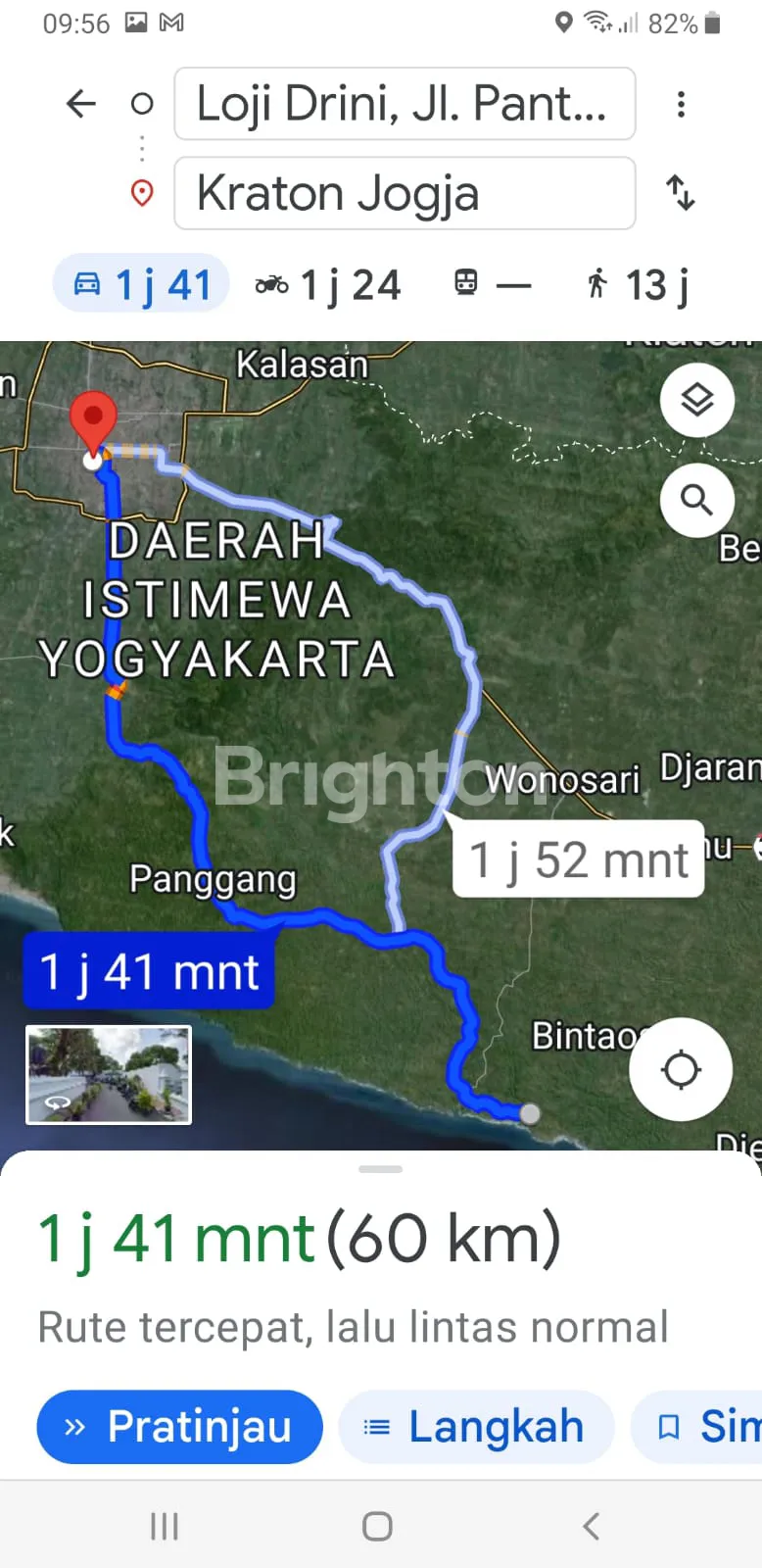
Task: Swap the start and destination
Action: pos(681,192)
